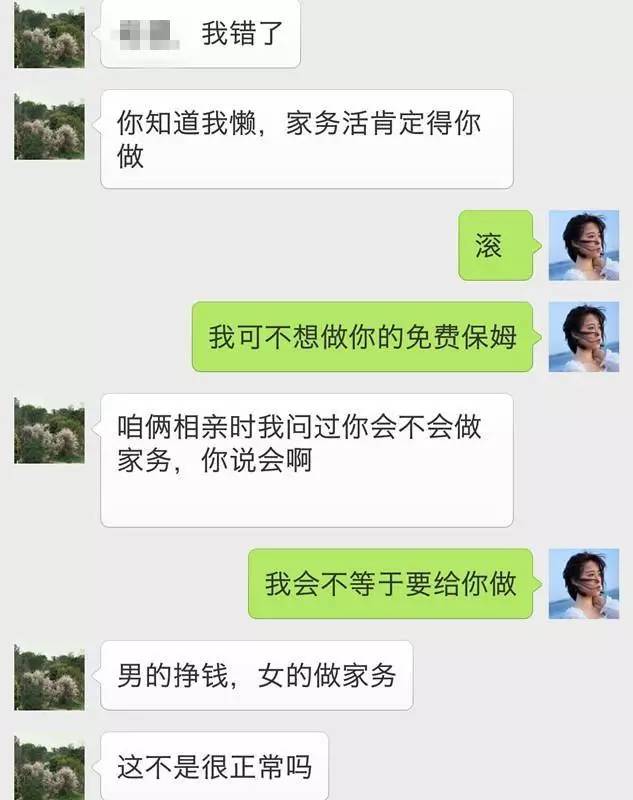Tap avatar beside '你知道我懒' message
The height and width of the screenshot is (800, 633).
[x=49, y=126]
